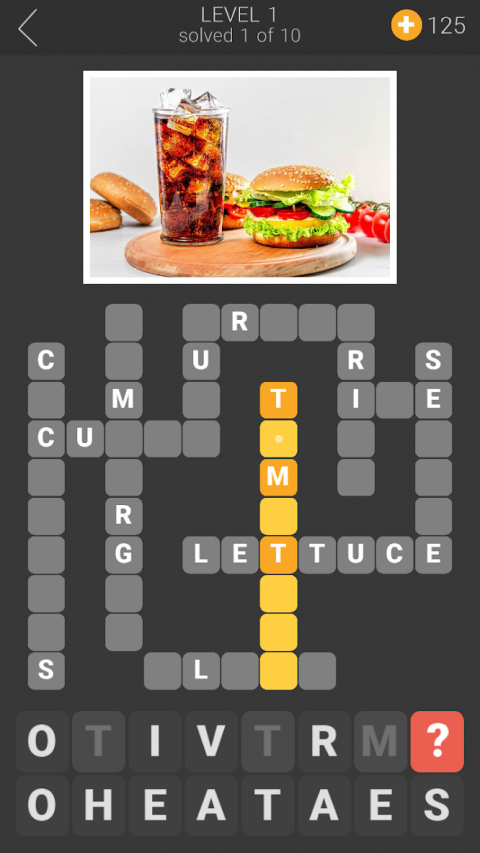Add coins with the orange plus button
The height and width of the screenshot is (853, 480).
point(406,25)
